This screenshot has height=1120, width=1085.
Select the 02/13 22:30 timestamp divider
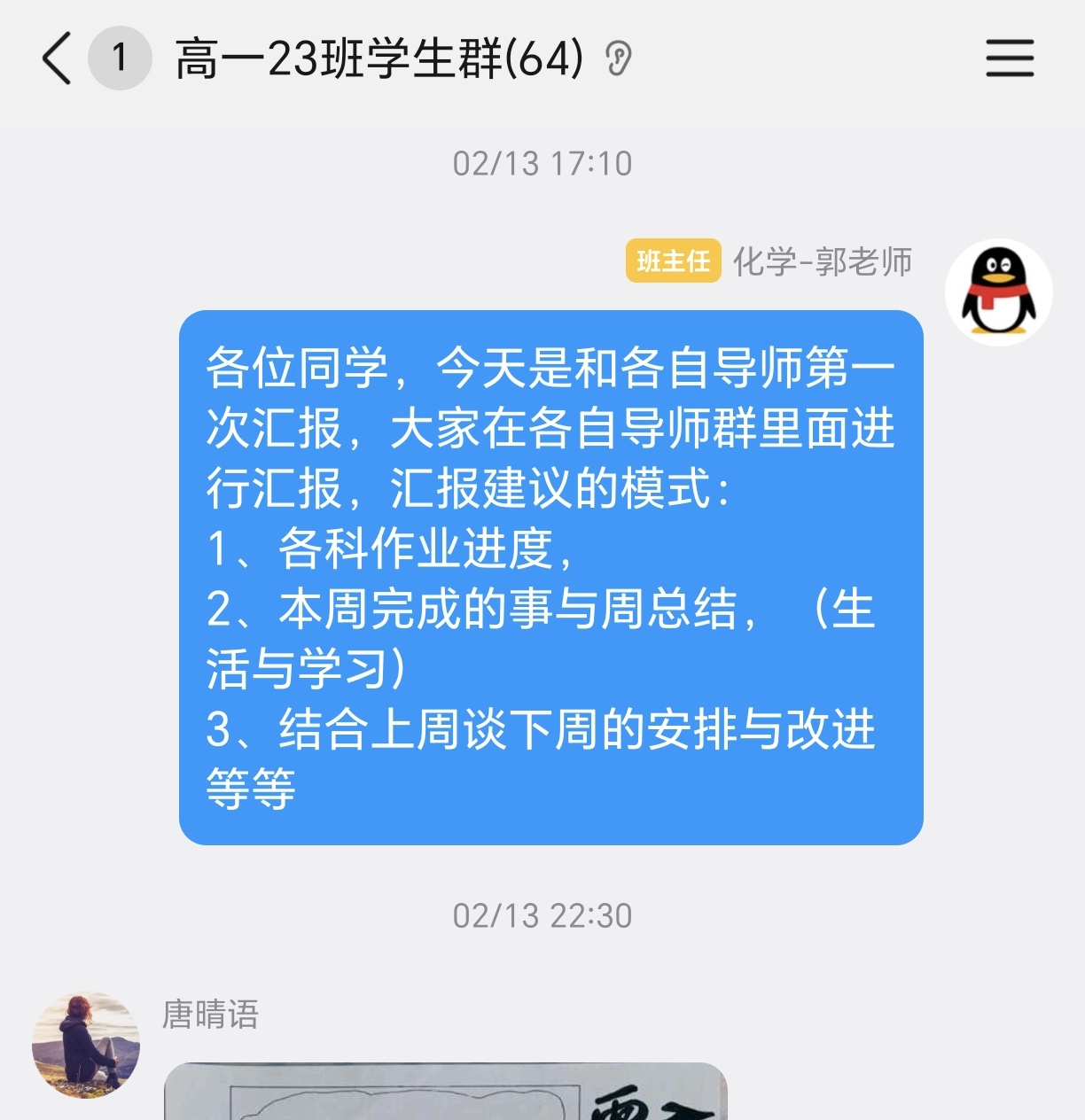(x=542, y=917)
